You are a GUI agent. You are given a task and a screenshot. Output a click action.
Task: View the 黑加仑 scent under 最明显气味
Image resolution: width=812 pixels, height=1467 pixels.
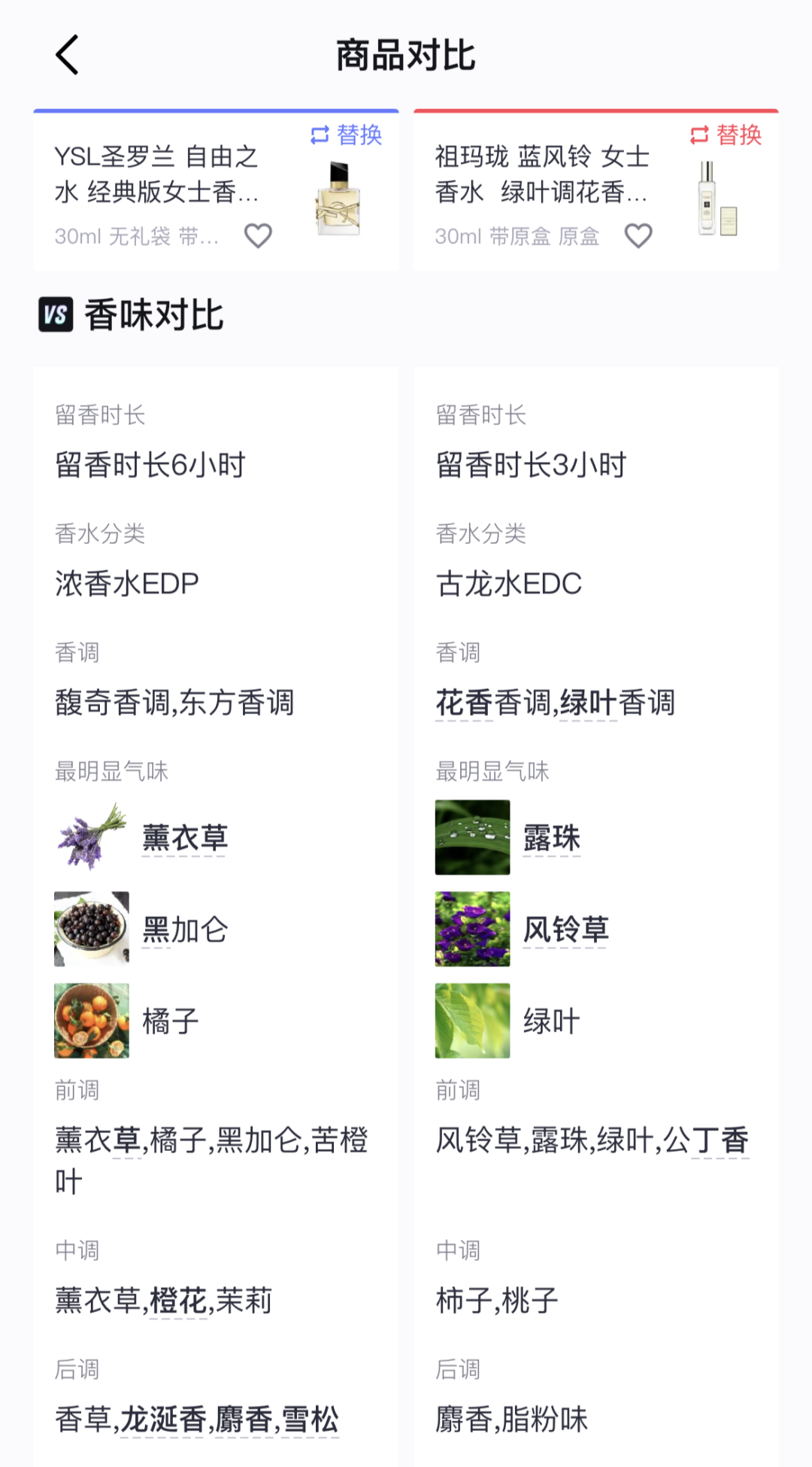point(185,930)
